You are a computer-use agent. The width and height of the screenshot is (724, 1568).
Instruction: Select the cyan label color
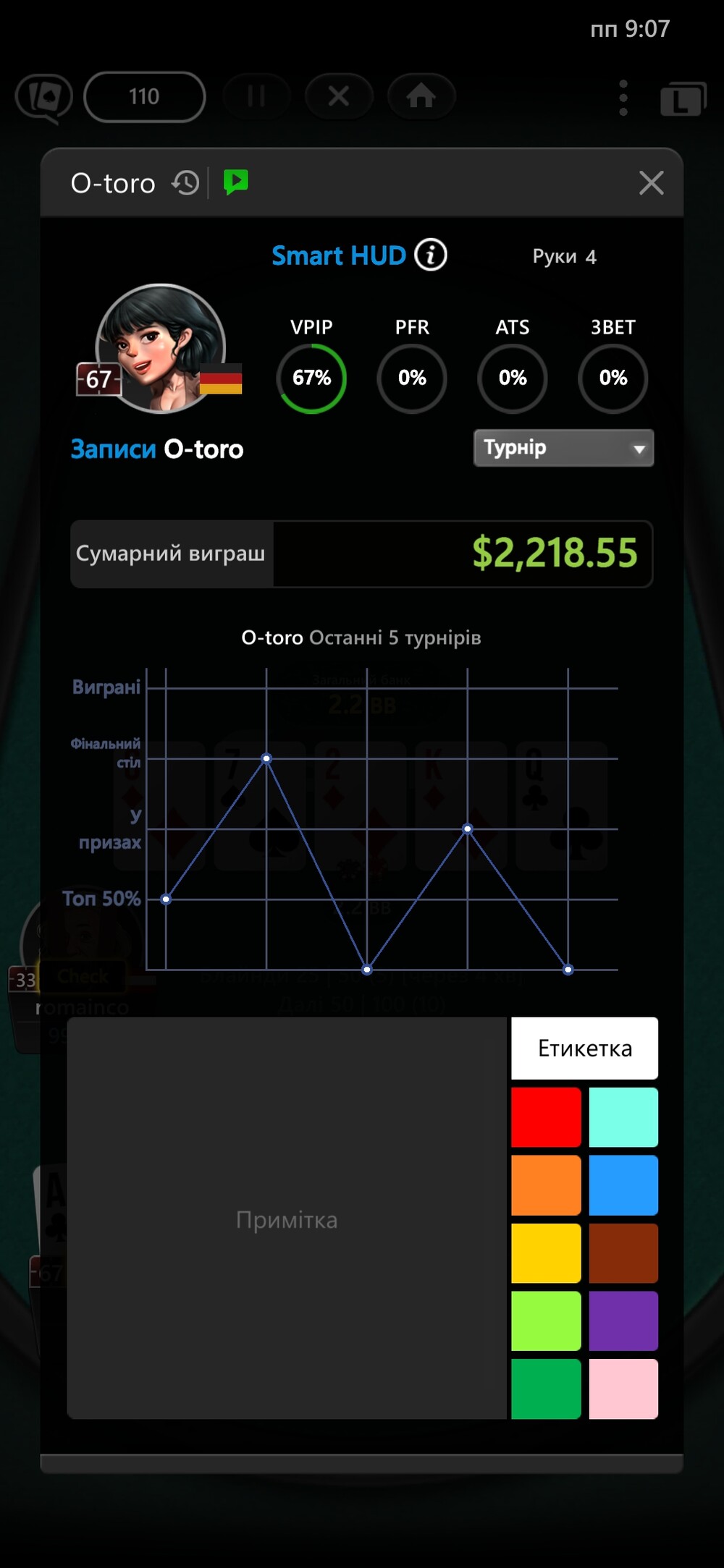[623, 1116]
